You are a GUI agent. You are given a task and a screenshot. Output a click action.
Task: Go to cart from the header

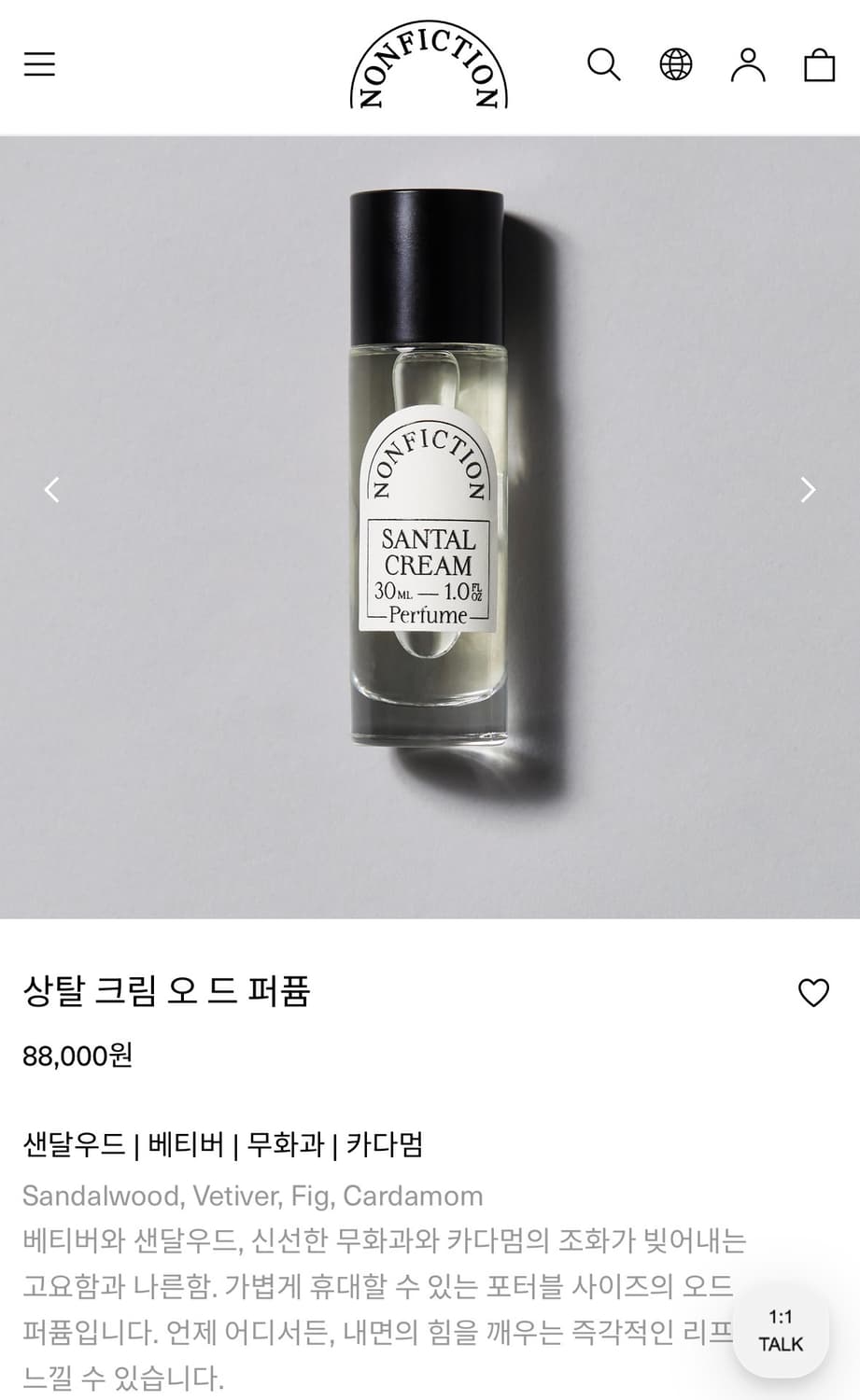[x=819, y=65]
